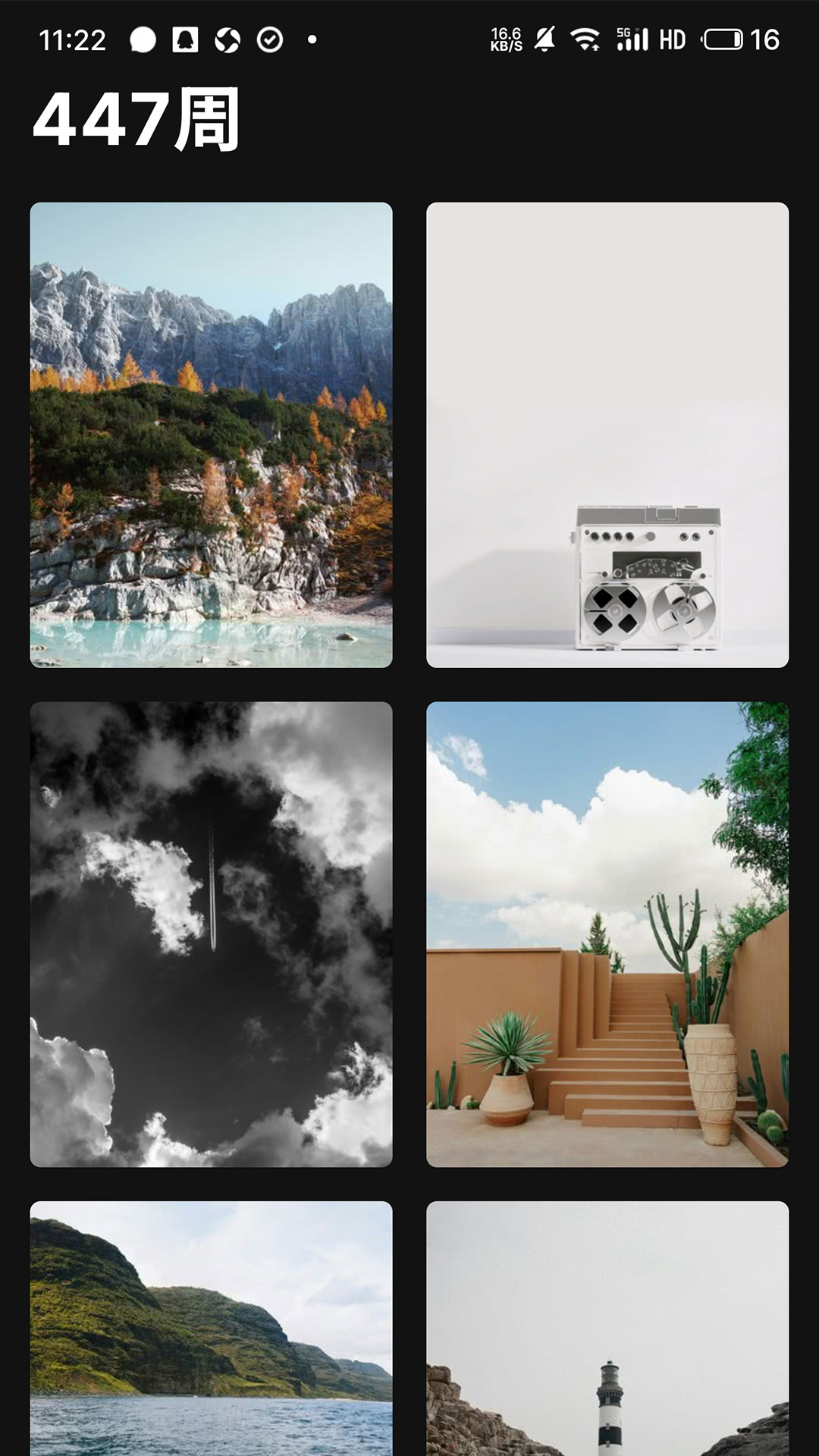
Task: Select the terracotta stairs and cactus wallpaper
Action: coord(607,934)
